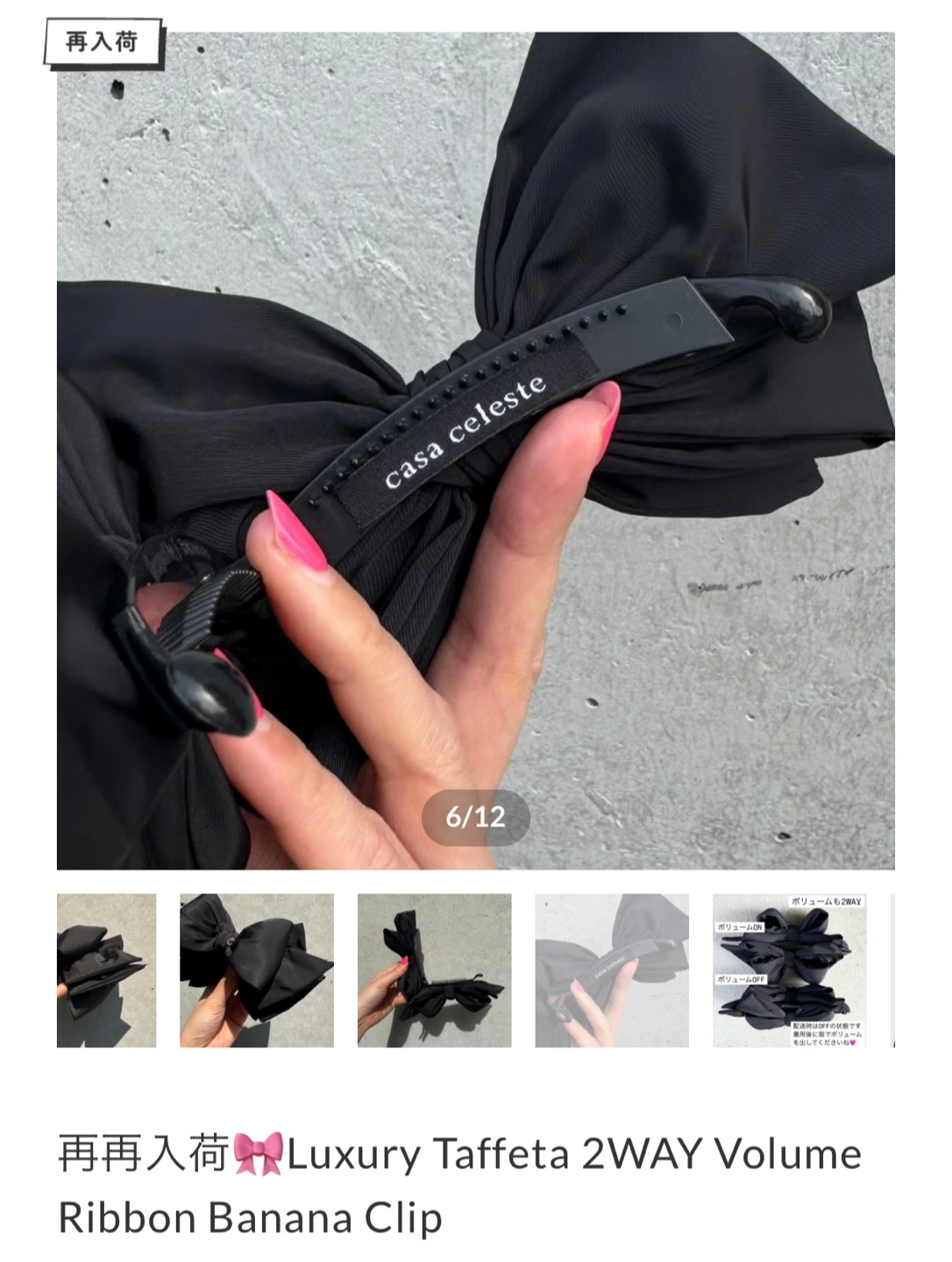Open the main product photo full screen
The height and width of the screenshot is (1262, 952).
pos(475,450)
